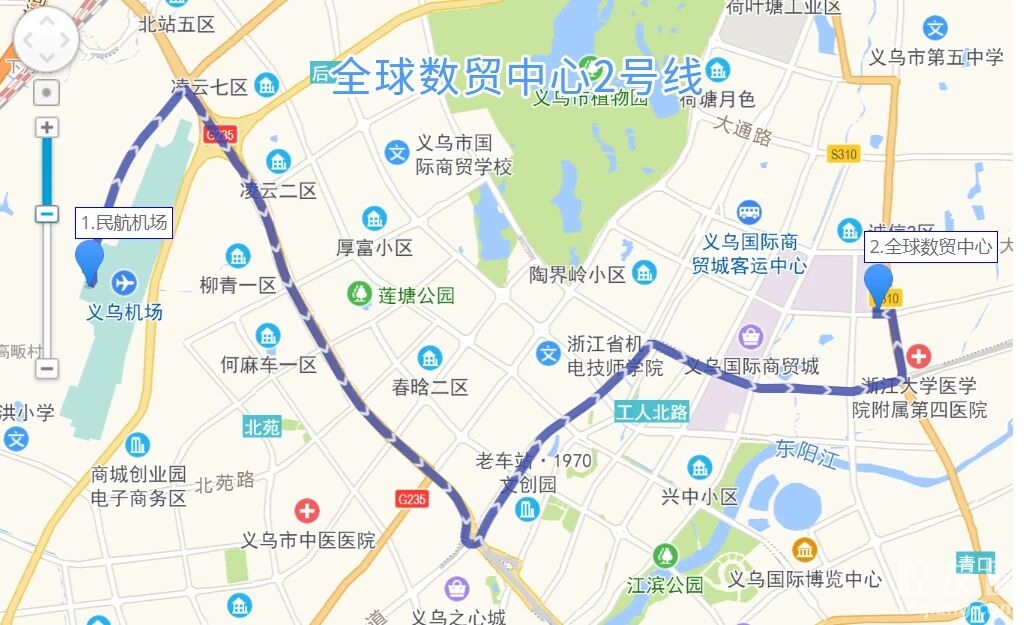Zoom in with the plus button

[x=46, y=128]
